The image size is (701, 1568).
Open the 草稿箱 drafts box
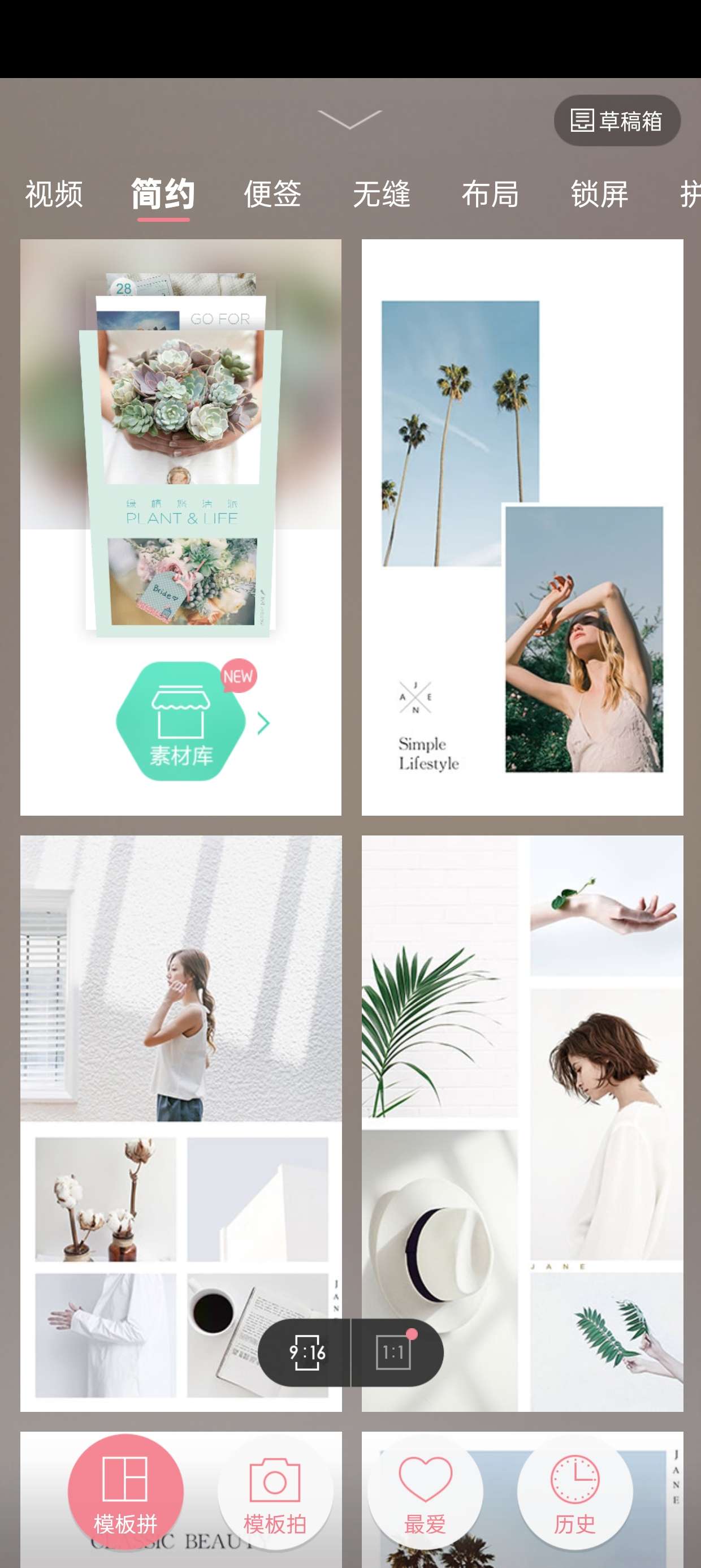[x=616, y=120]
